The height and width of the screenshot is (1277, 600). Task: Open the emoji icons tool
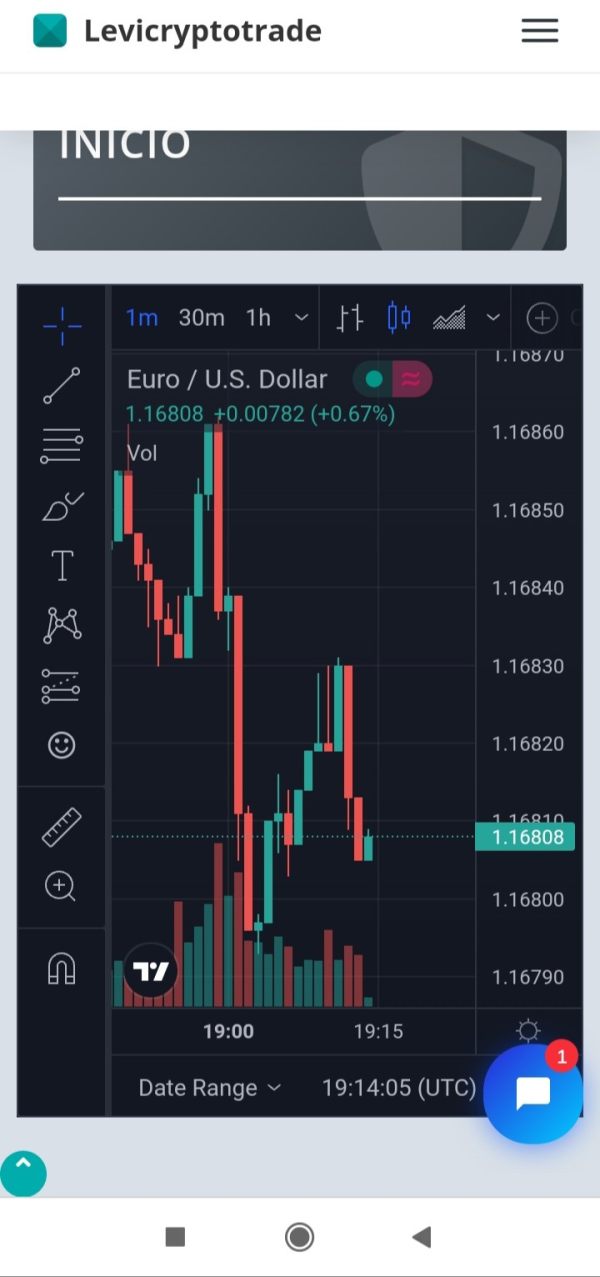62,745
